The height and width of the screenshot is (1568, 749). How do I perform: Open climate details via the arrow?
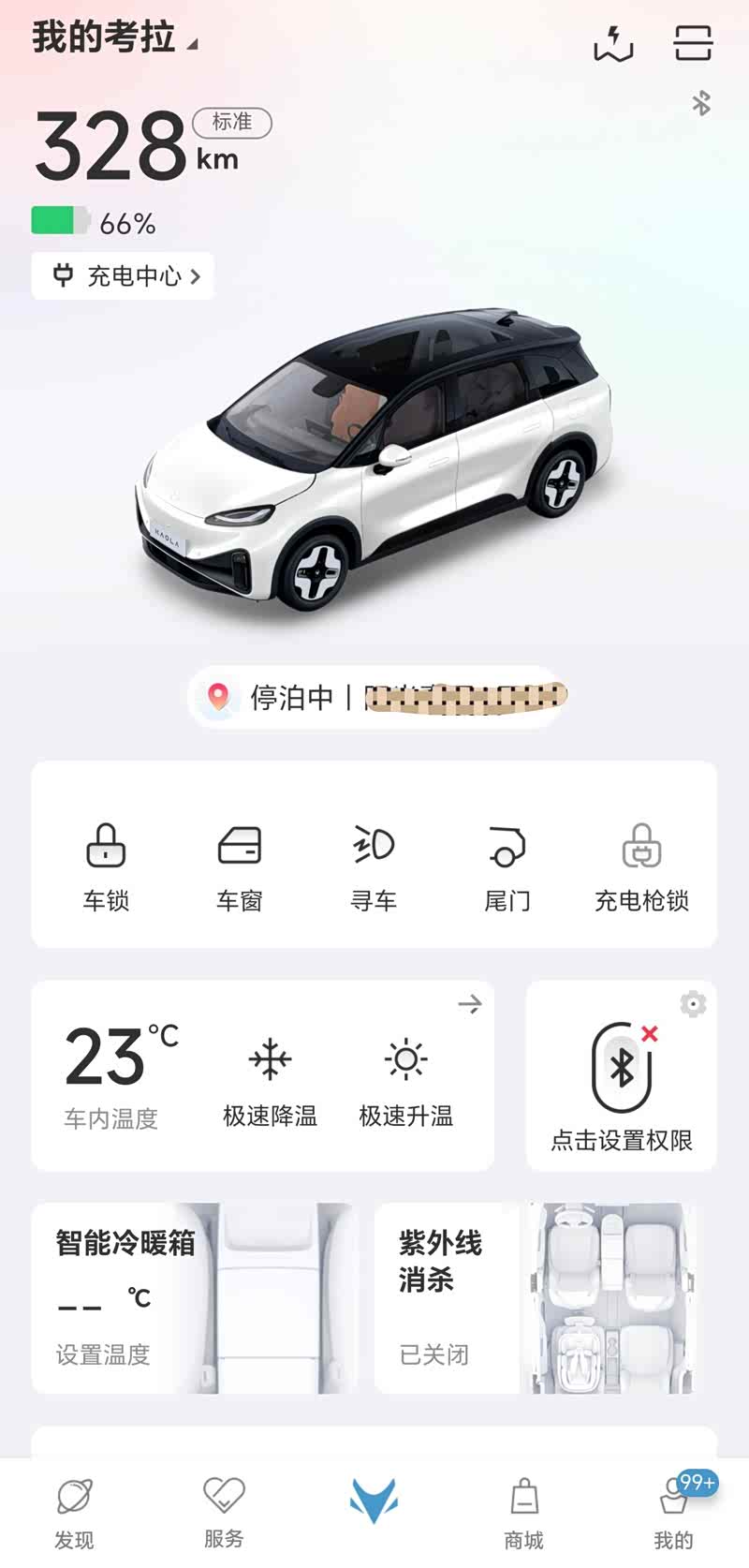tap(470, 1004)
